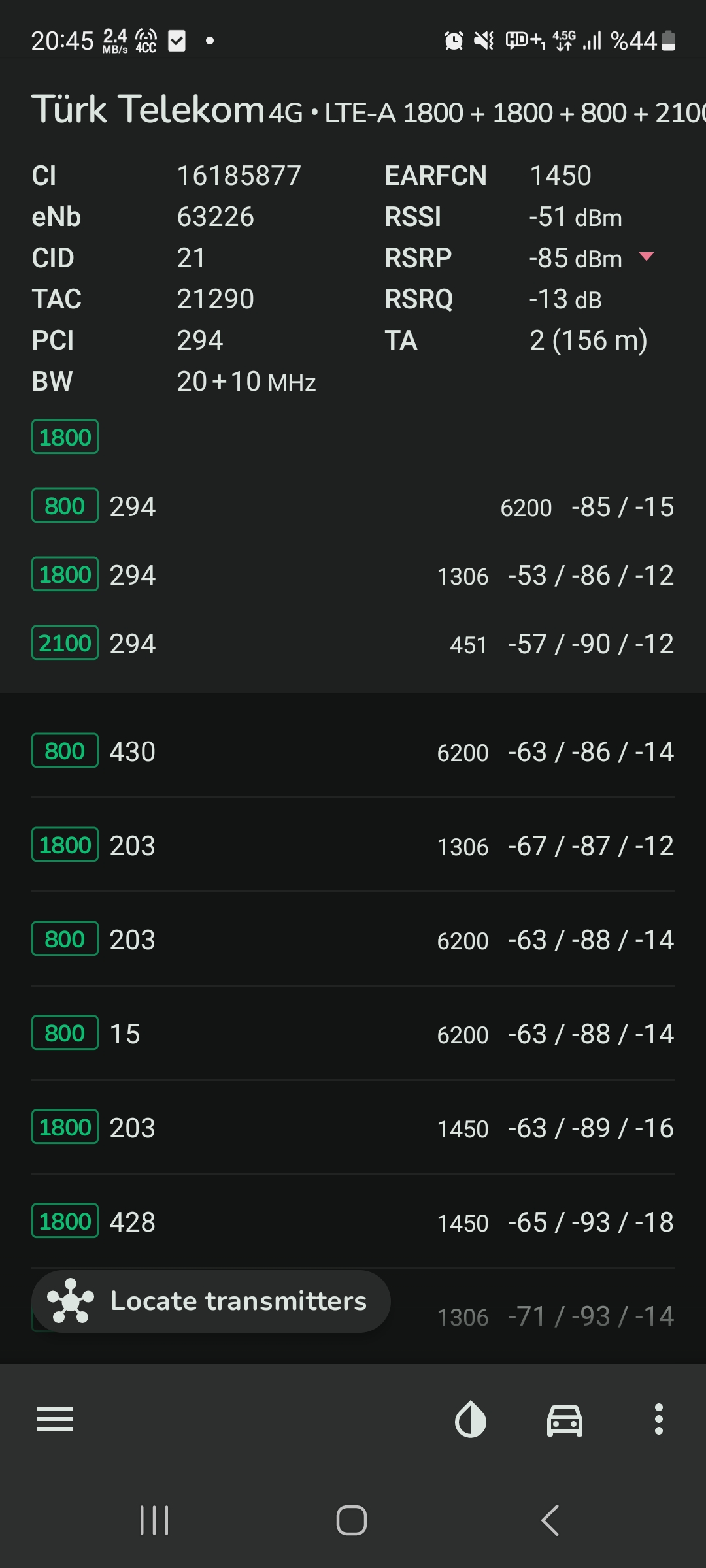706x1568 pixels.
Task: Toggle the dark theme contrast icon
Action: tap(471, 1420)
